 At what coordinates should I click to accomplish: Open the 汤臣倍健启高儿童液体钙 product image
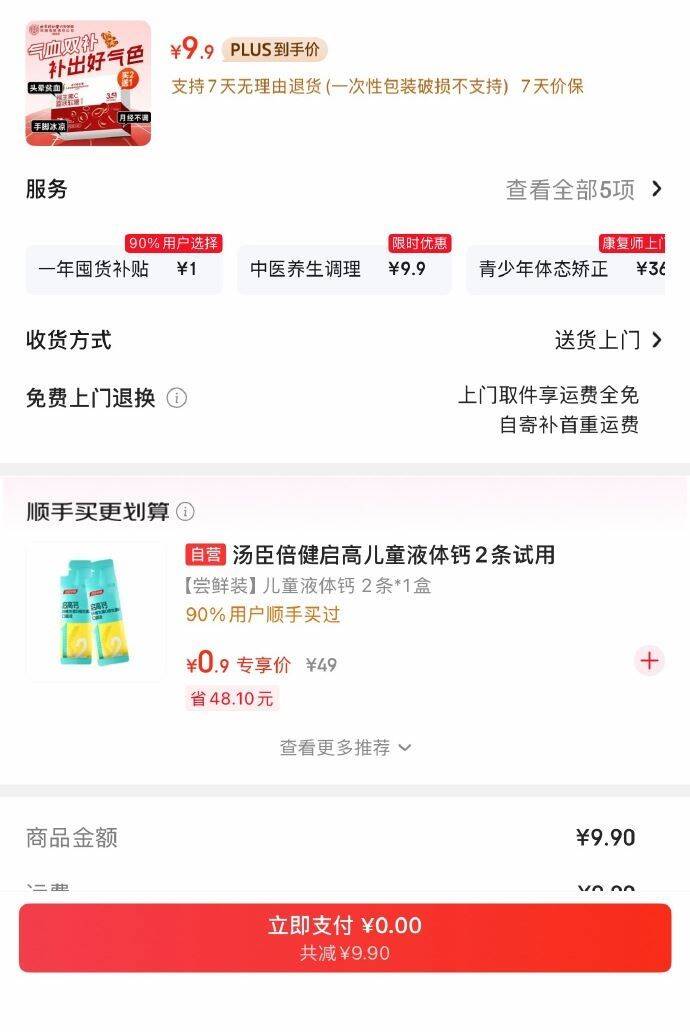coord(96,612)
